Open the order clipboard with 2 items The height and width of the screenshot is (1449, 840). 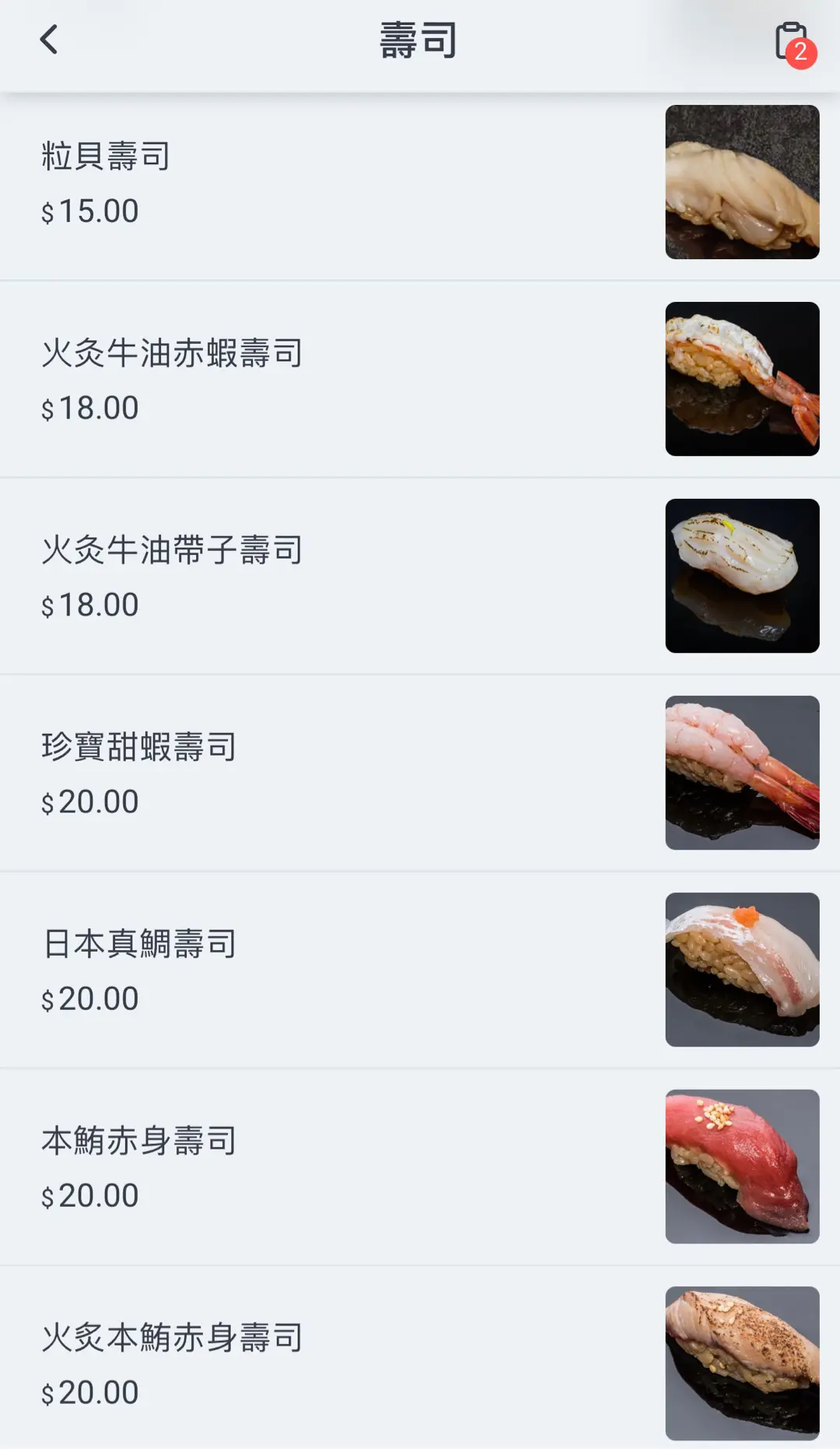(x=795, y=44)
